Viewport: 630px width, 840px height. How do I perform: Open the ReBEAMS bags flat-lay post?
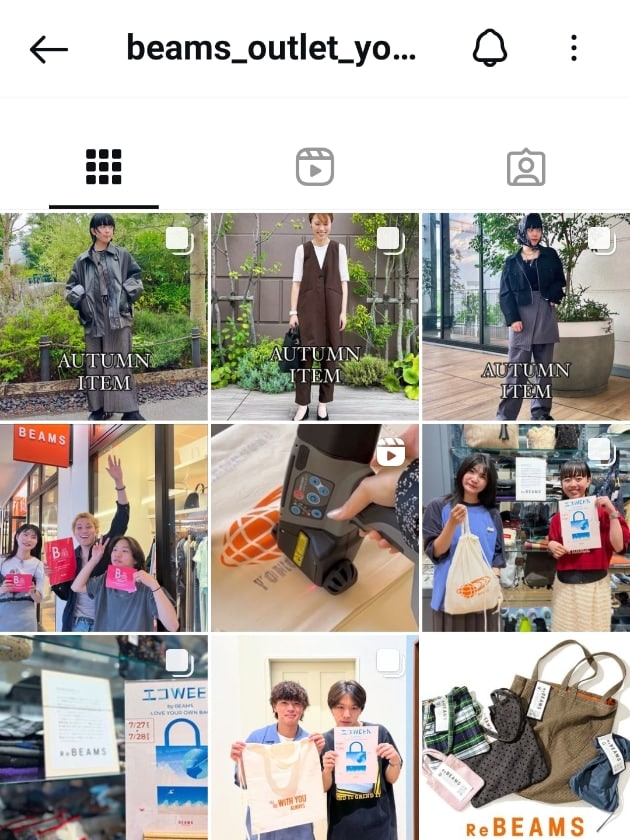click(x=526, y=738)
